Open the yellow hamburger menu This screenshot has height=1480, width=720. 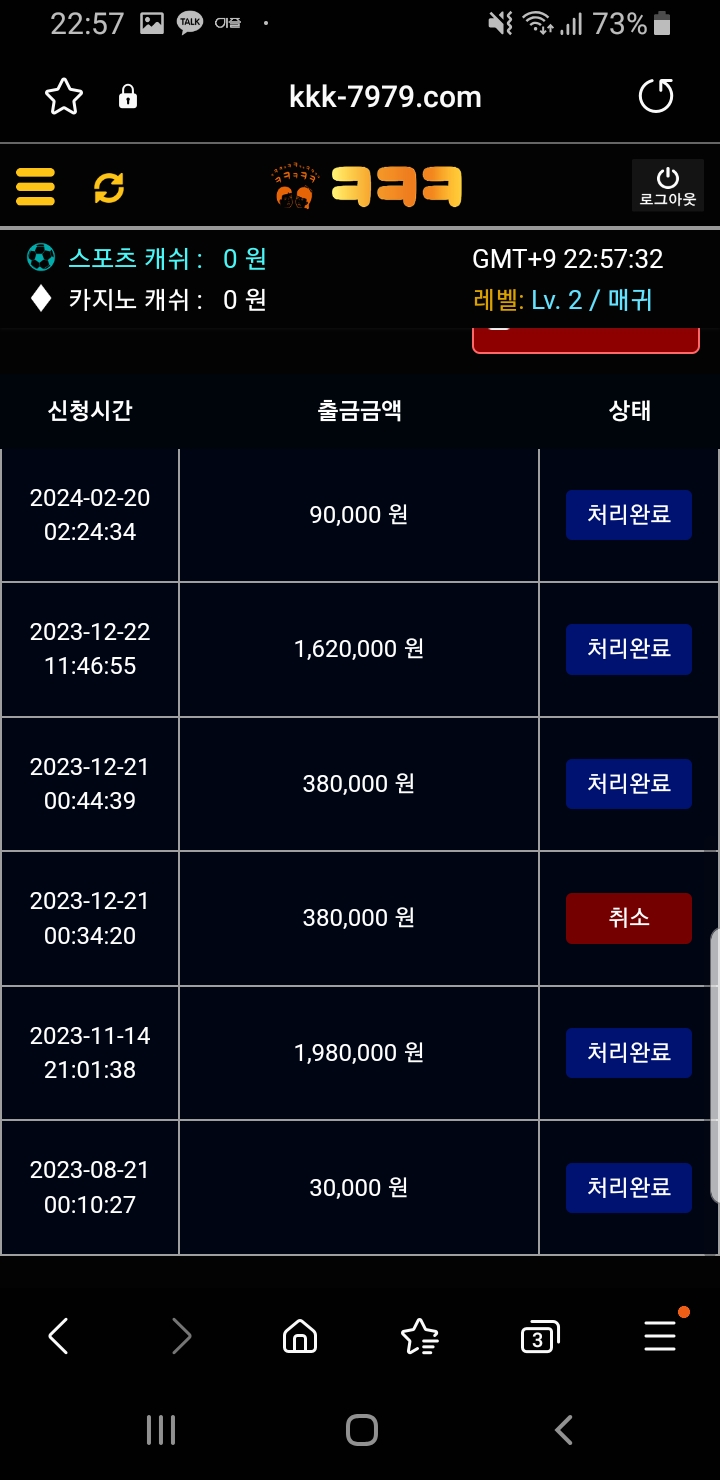[35, 187]
